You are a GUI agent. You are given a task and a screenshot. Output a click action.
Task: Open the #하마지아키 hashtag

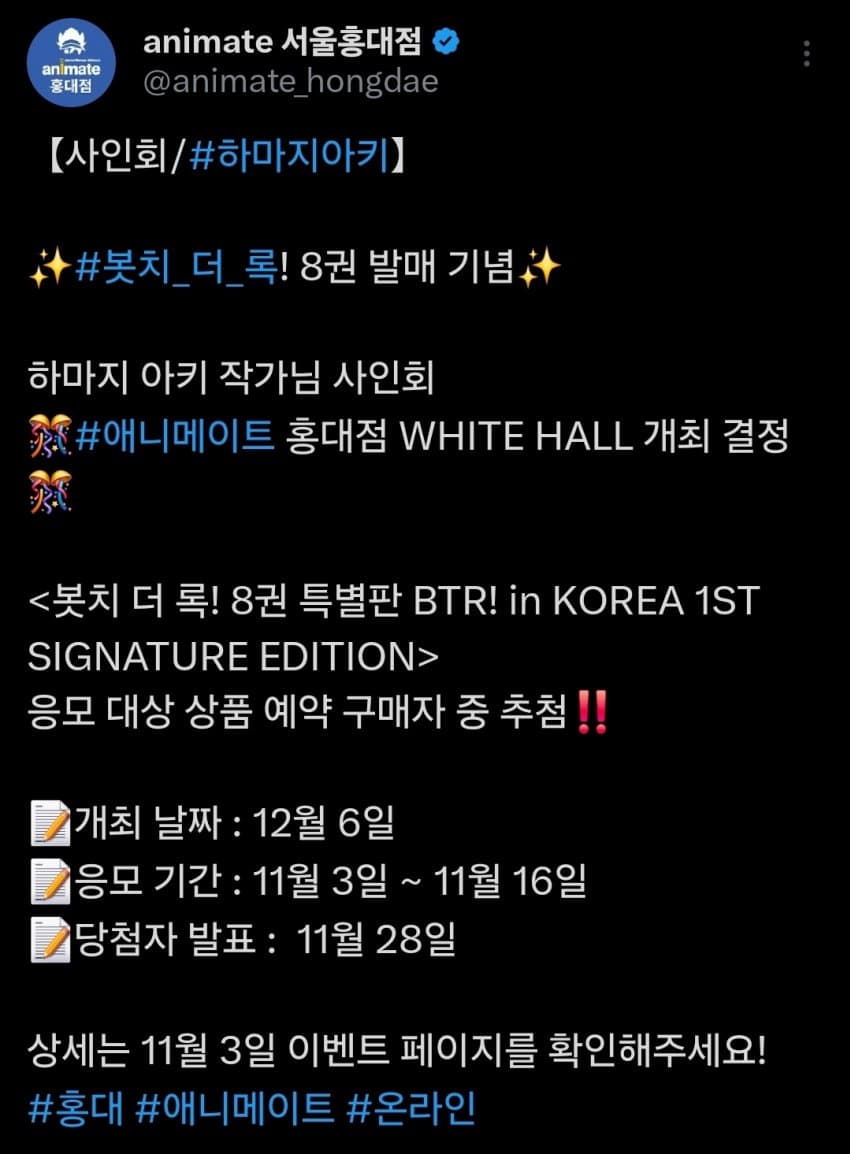[x=286, y=157]
